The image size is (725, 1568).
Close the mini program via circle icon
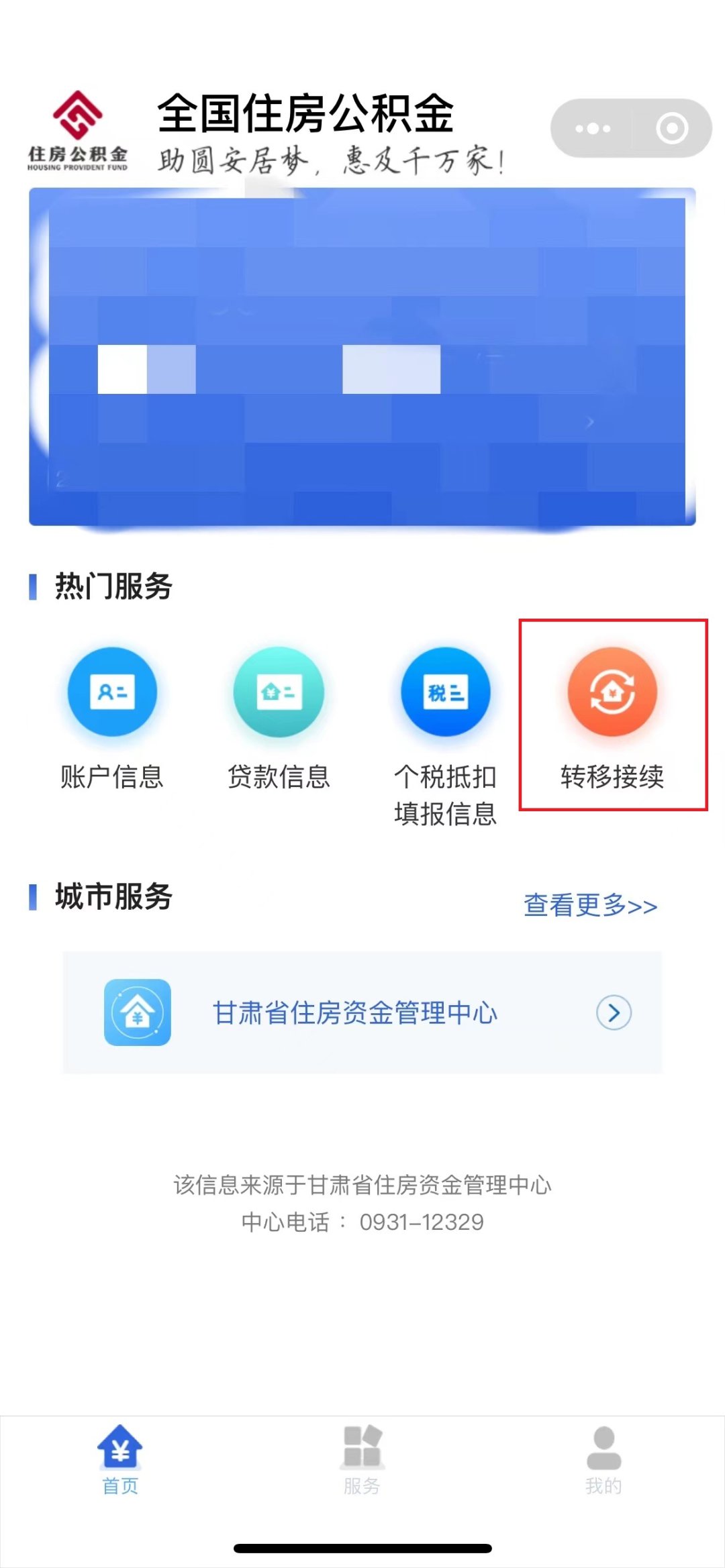pyautogui.click(x=672, y=129)
